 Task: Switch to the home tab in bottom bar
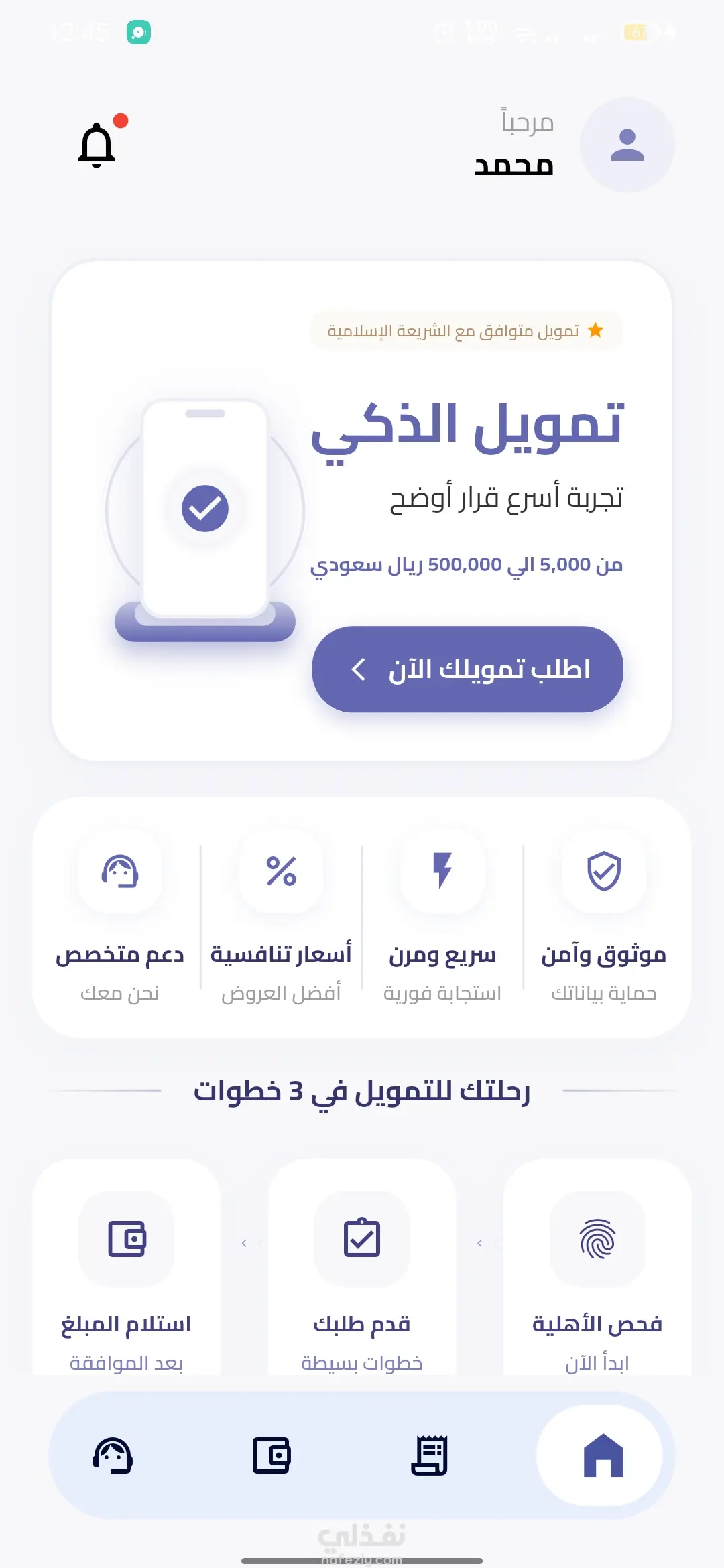(x=603, y=1455)
